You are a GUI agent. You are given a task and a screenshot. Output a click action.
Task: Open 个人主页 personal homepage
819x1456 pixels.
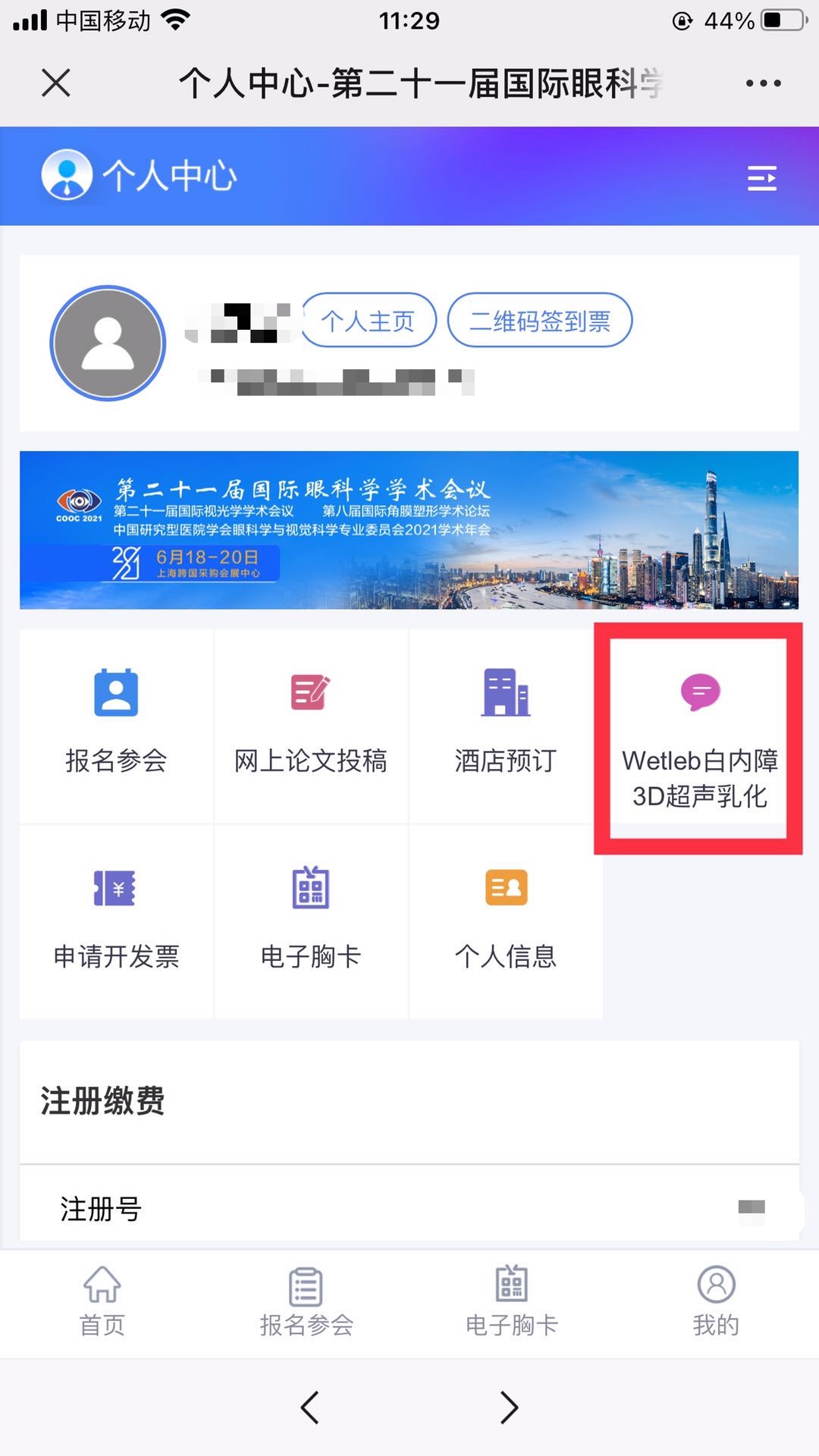[369, 321]
